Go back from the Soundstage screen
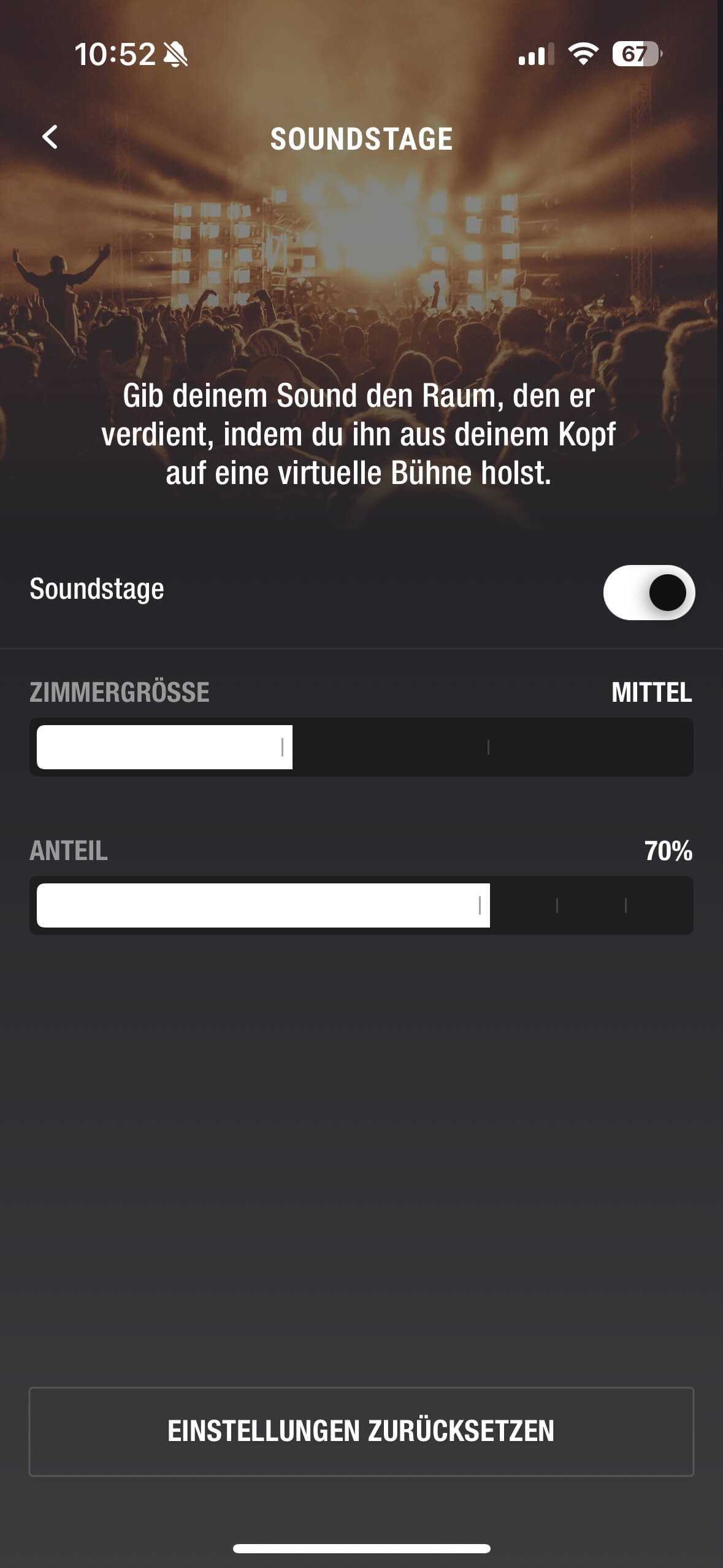 (50, 137)
